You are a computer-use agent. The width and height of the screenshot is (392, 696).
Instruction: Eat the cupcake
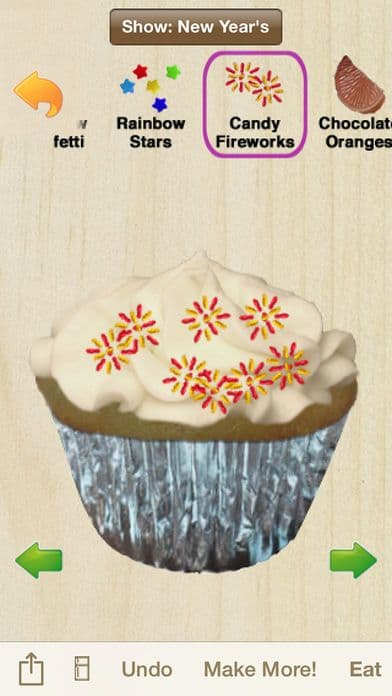coord(365,669)
